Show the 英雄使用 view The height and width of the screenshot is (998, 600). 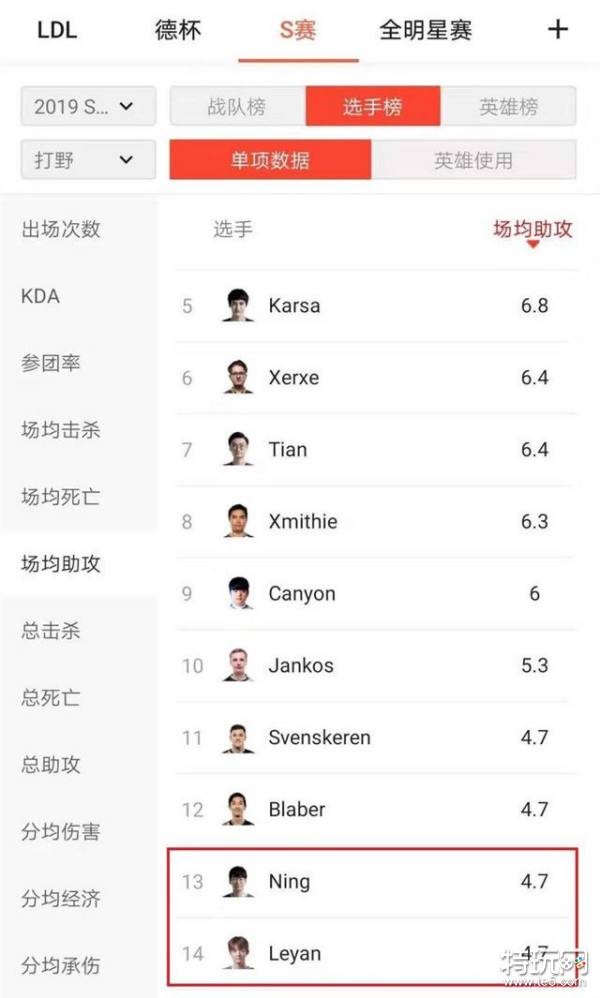[473, 160]
